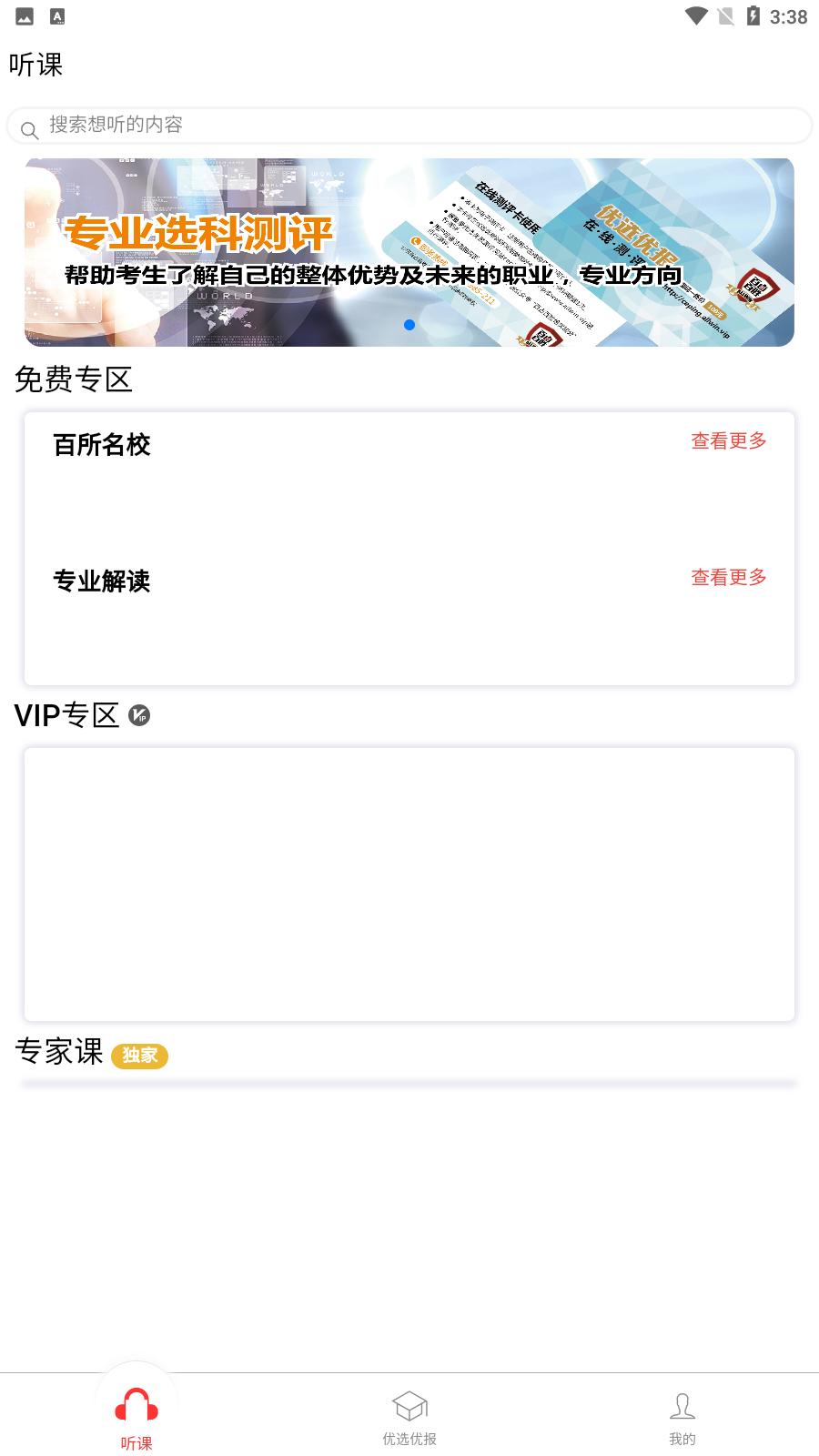Click the 百所名校 section title
This screenshot has width=819, height=1456.
[102, 446]
